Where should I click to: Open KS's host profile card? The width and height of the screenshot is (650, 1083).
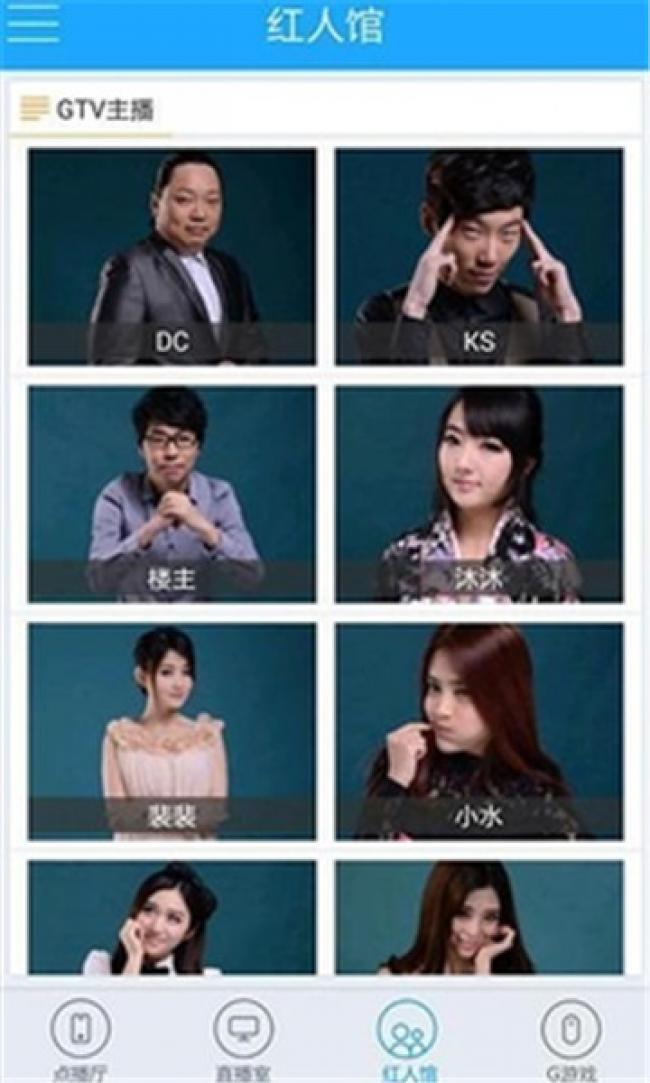point(479,256)
